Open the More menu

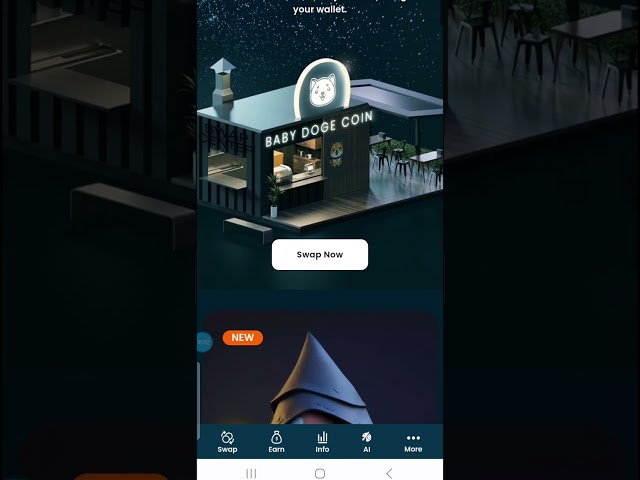[x=413, y=442]
